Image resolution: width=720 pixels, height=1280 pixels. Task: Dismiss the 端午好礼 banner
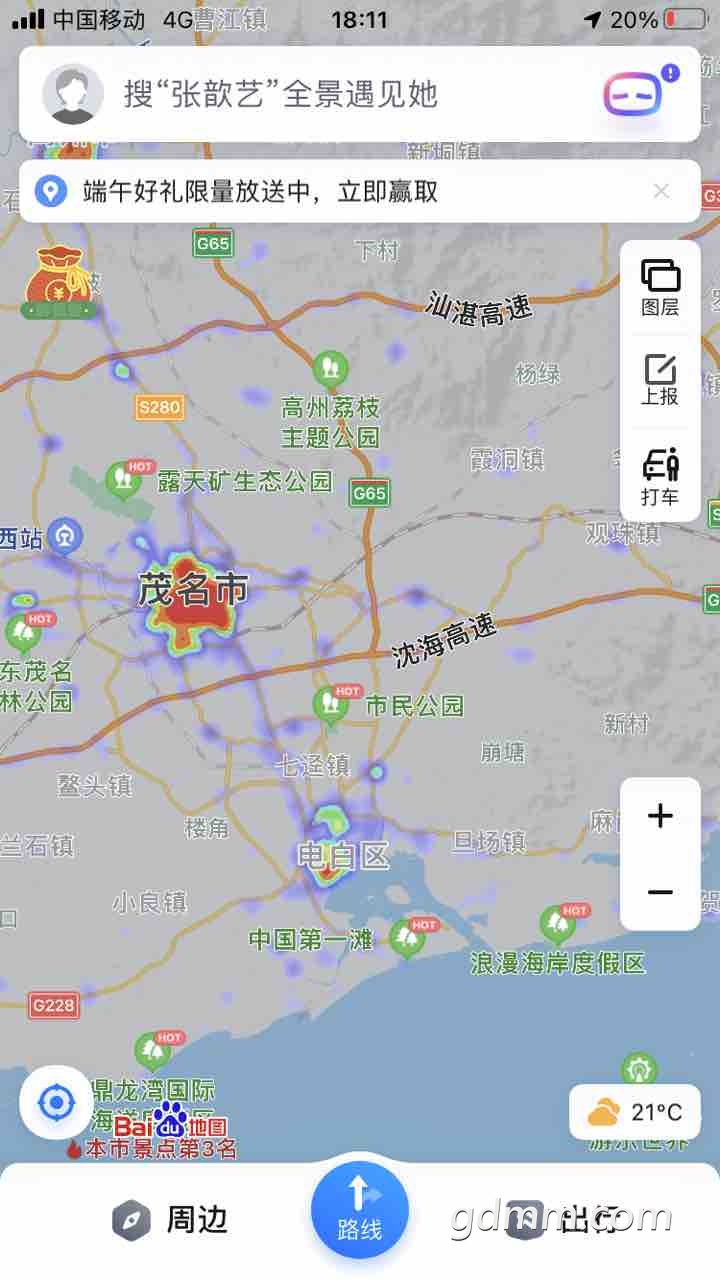[661, 191]
